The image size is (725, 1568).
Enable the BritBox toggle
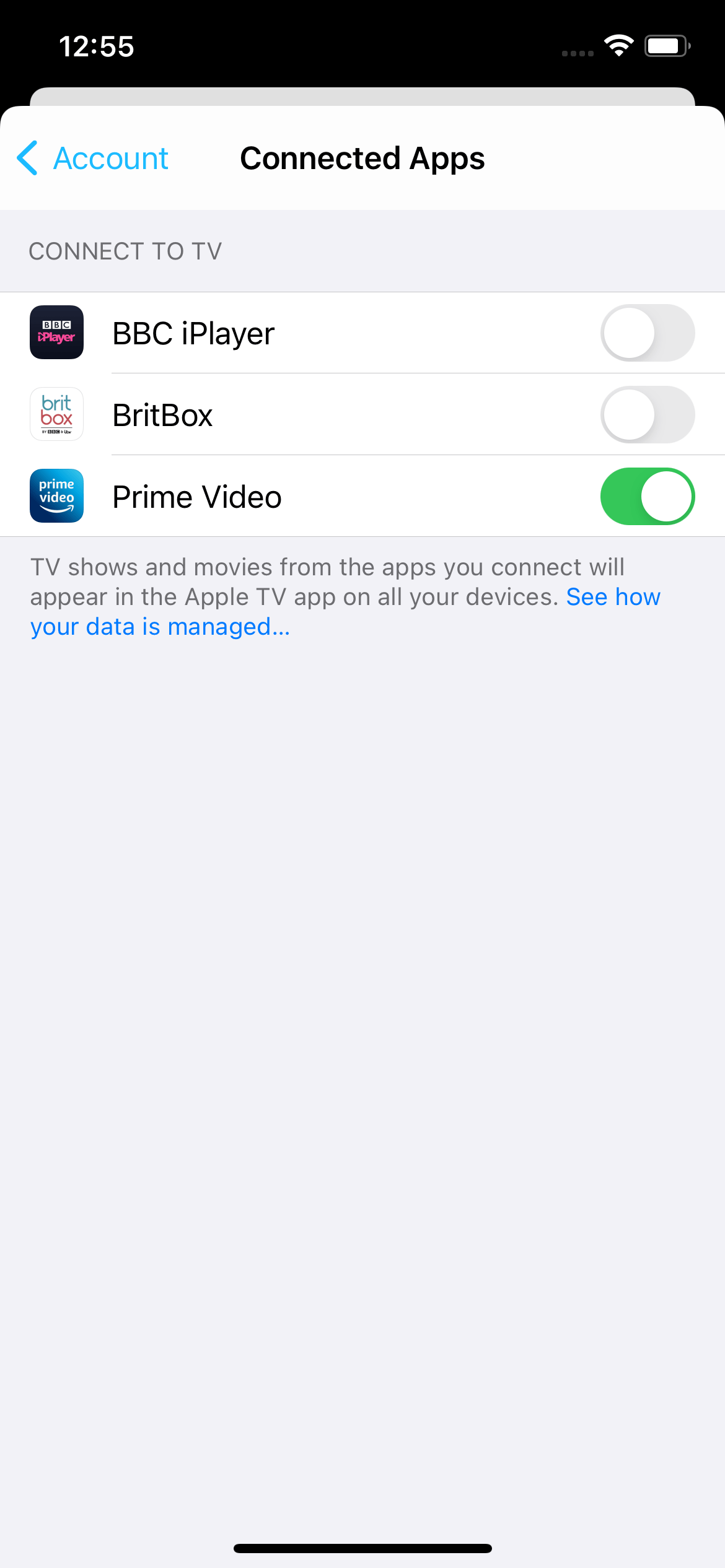point(648,414)
